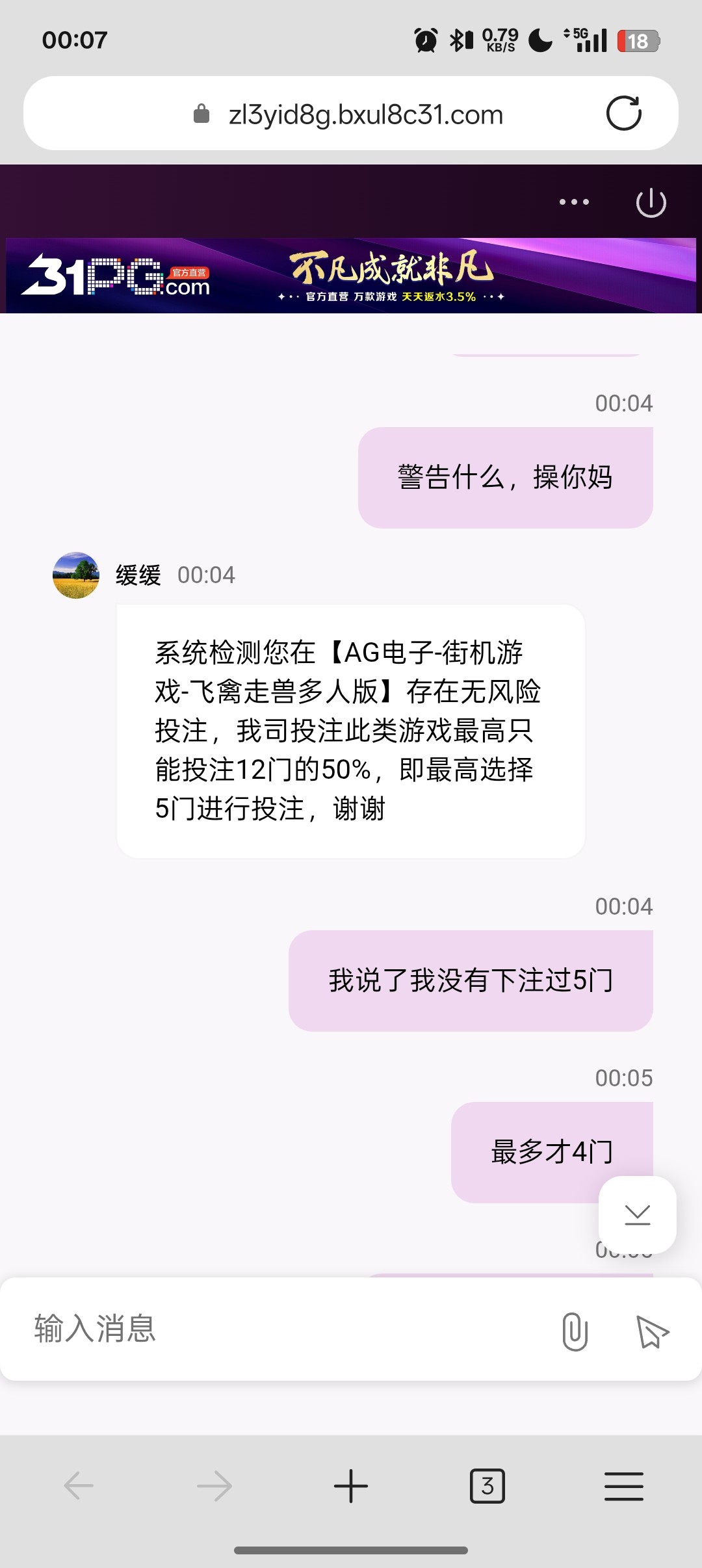Reload the page in the browser
Viewport: 702px width, 1568px height.
[x=623, y=114]
